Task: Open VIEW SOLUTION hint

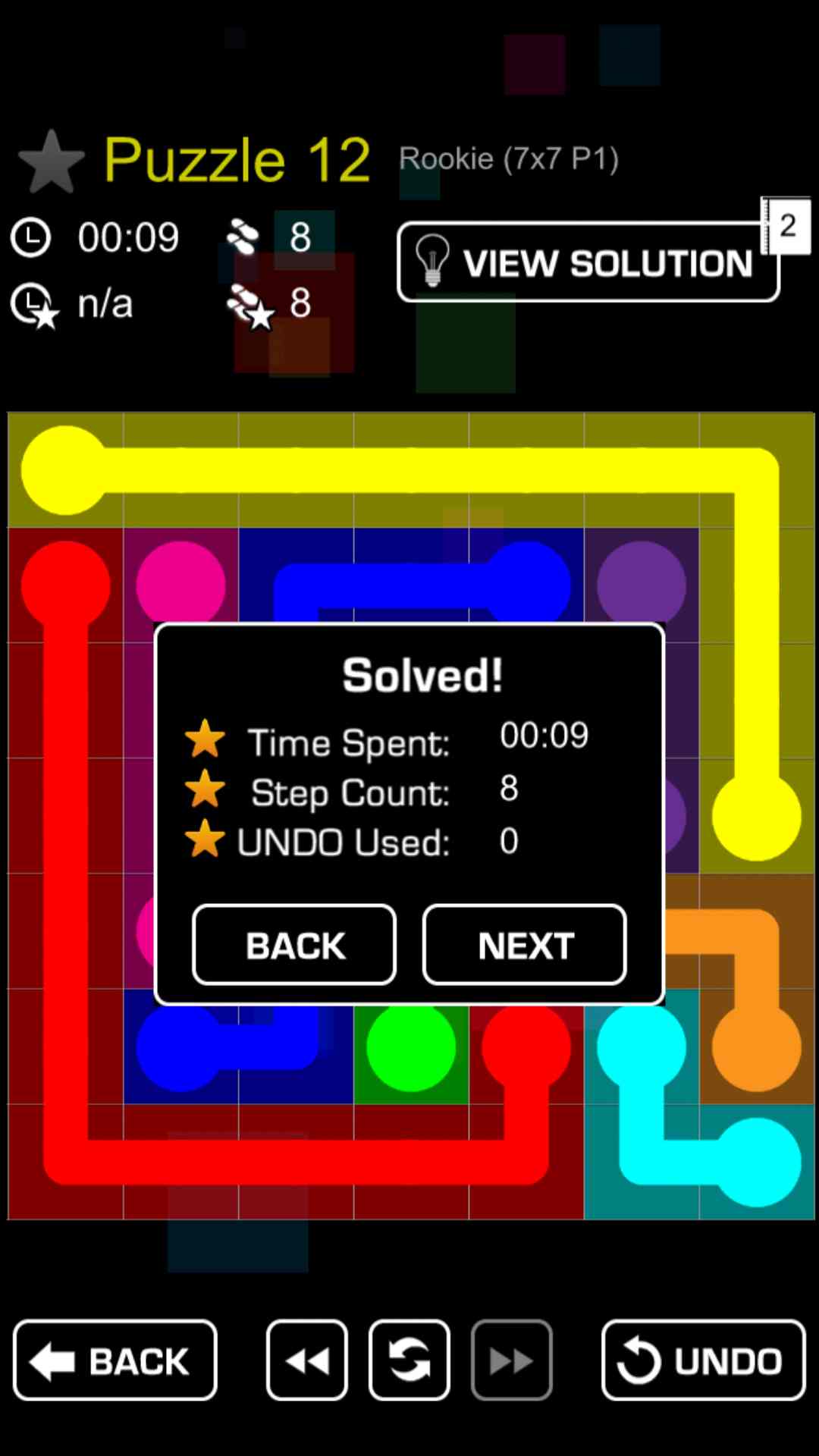Action: click(x=588, y=262)
